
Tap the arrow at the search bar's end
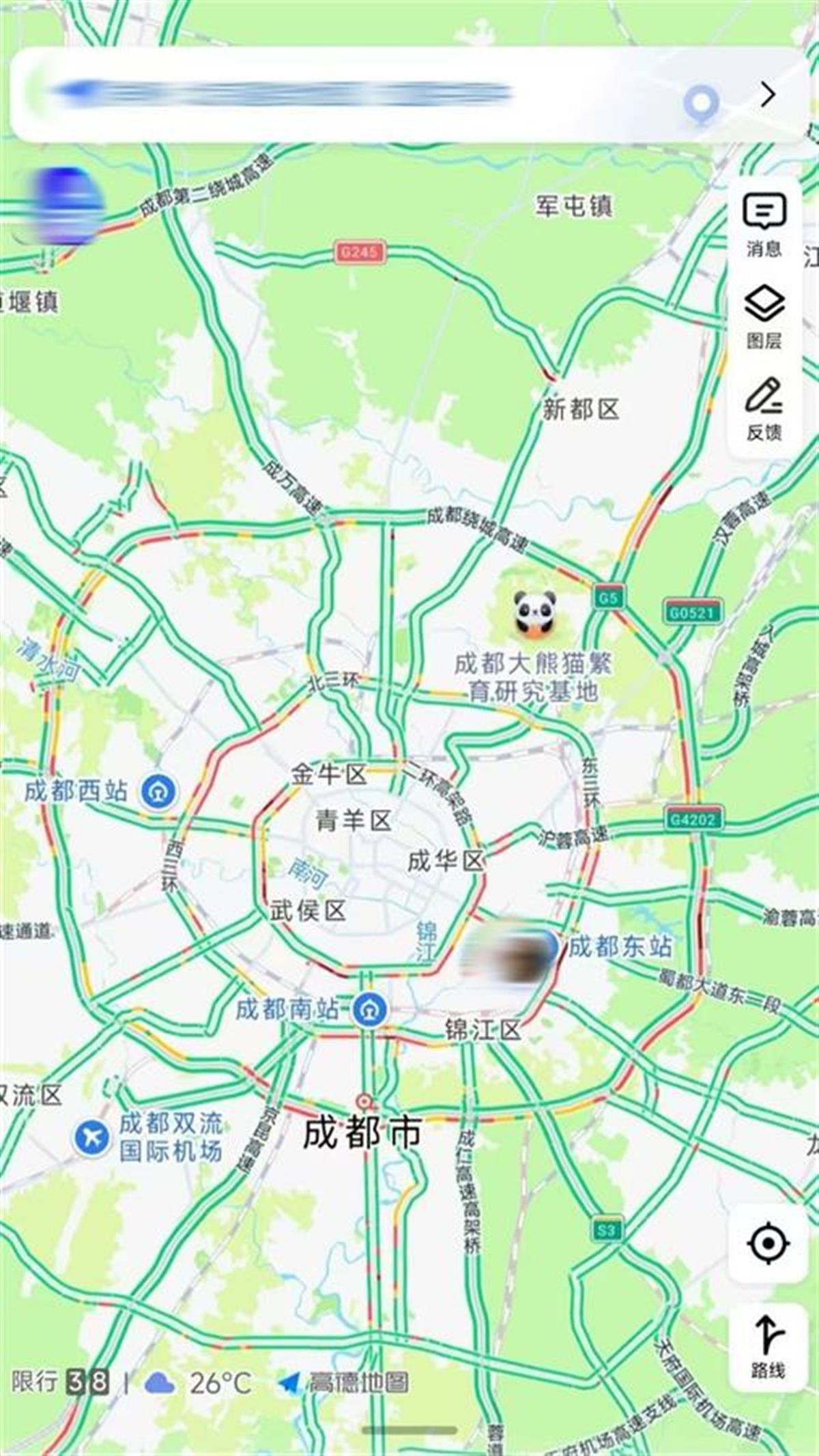tap(768, 94)
